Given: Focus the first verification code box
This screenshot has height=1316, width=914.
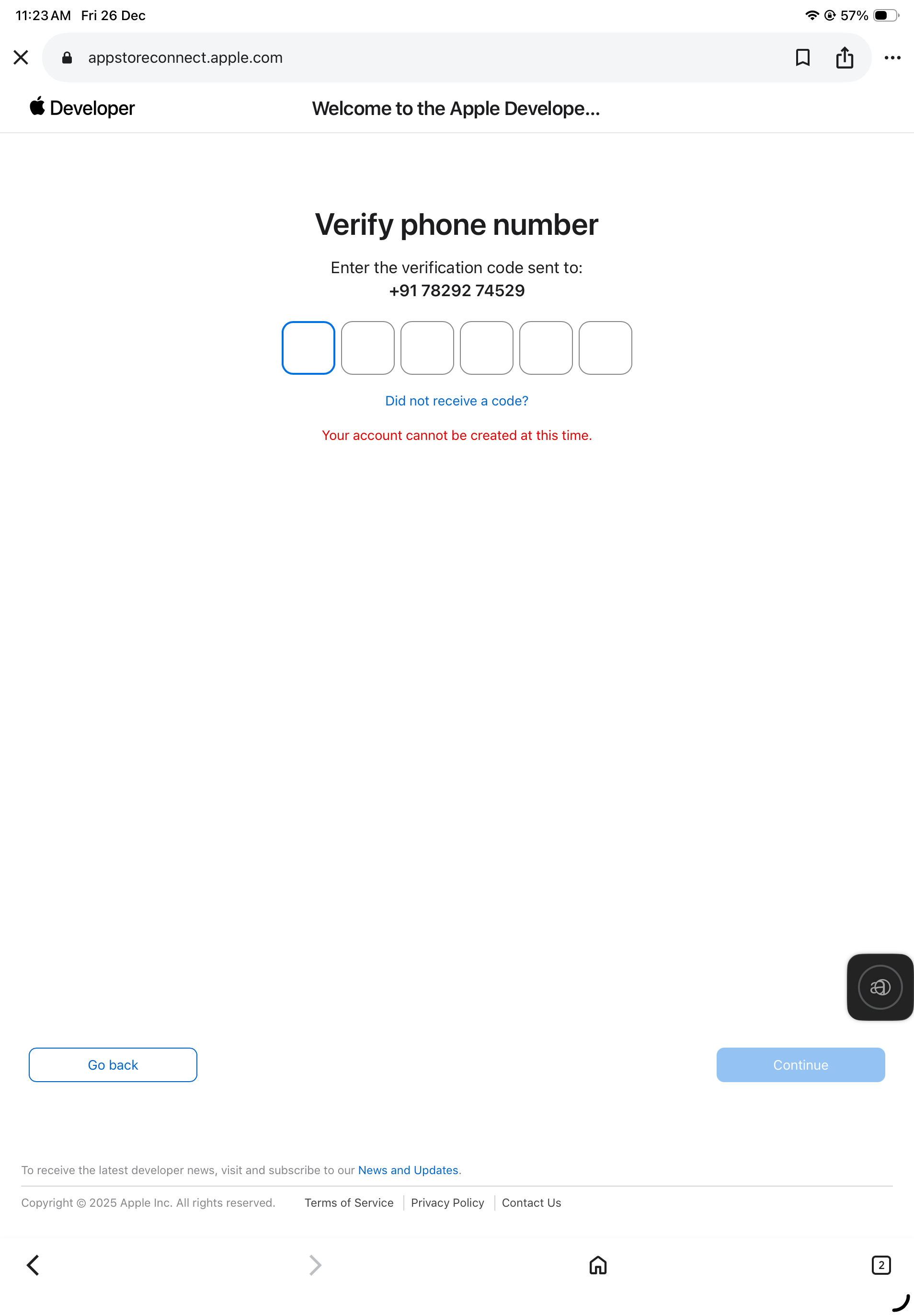Looking at the screenshot, I should pyautogui.click(x=308, y=348).
